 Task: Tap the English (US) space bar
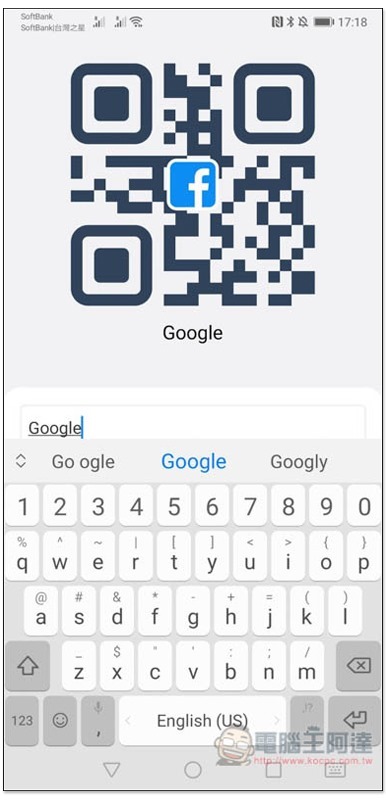(202, 720)
